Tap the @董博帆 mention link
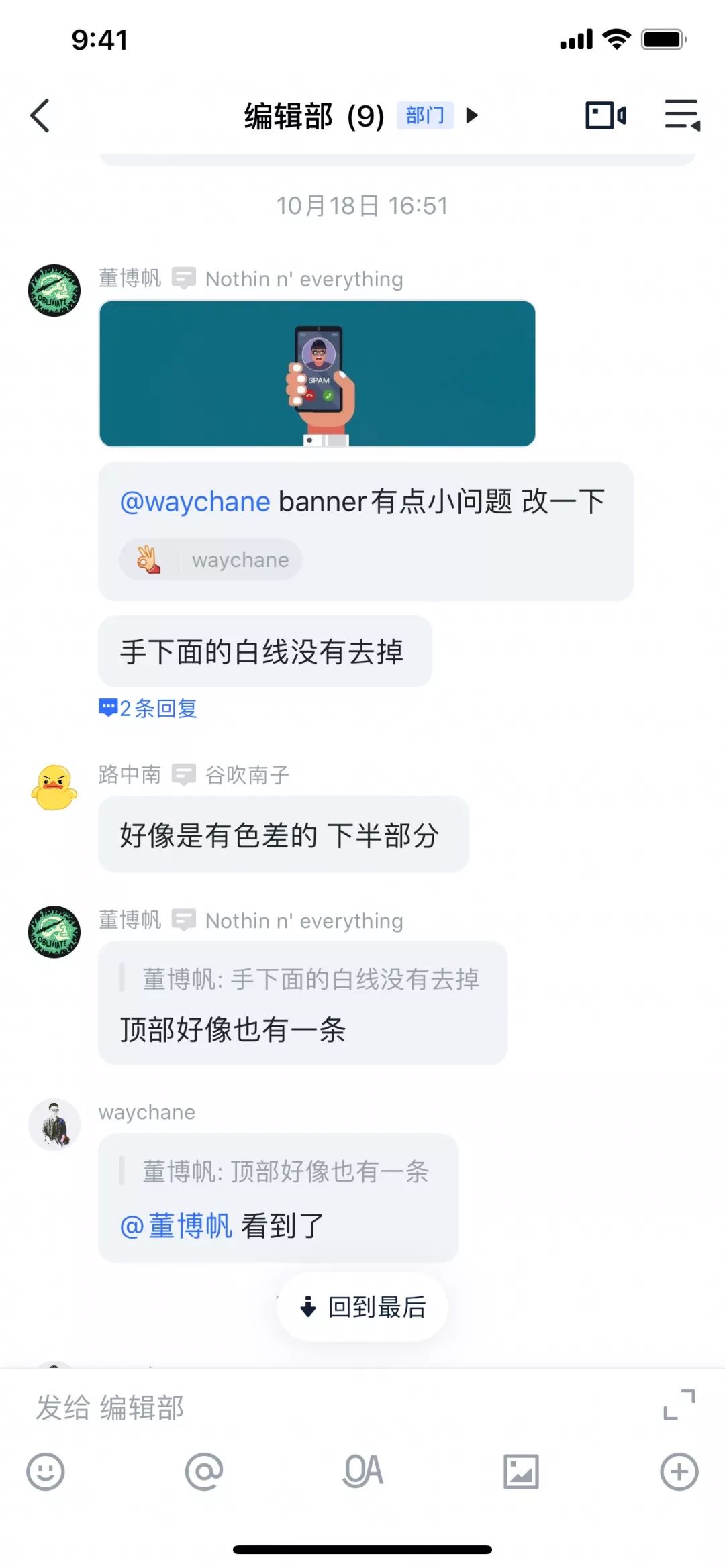 click(176, 1226)
